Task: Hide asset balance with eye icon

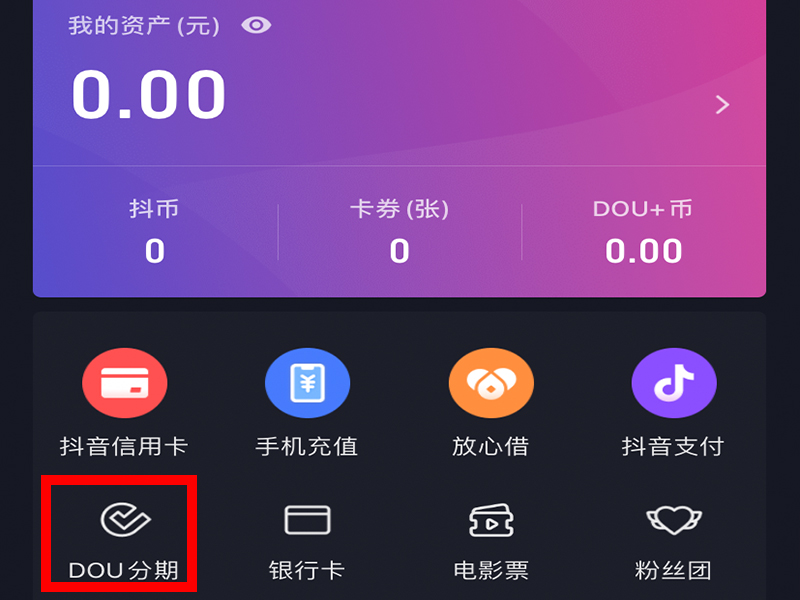Action: [257, 25]
